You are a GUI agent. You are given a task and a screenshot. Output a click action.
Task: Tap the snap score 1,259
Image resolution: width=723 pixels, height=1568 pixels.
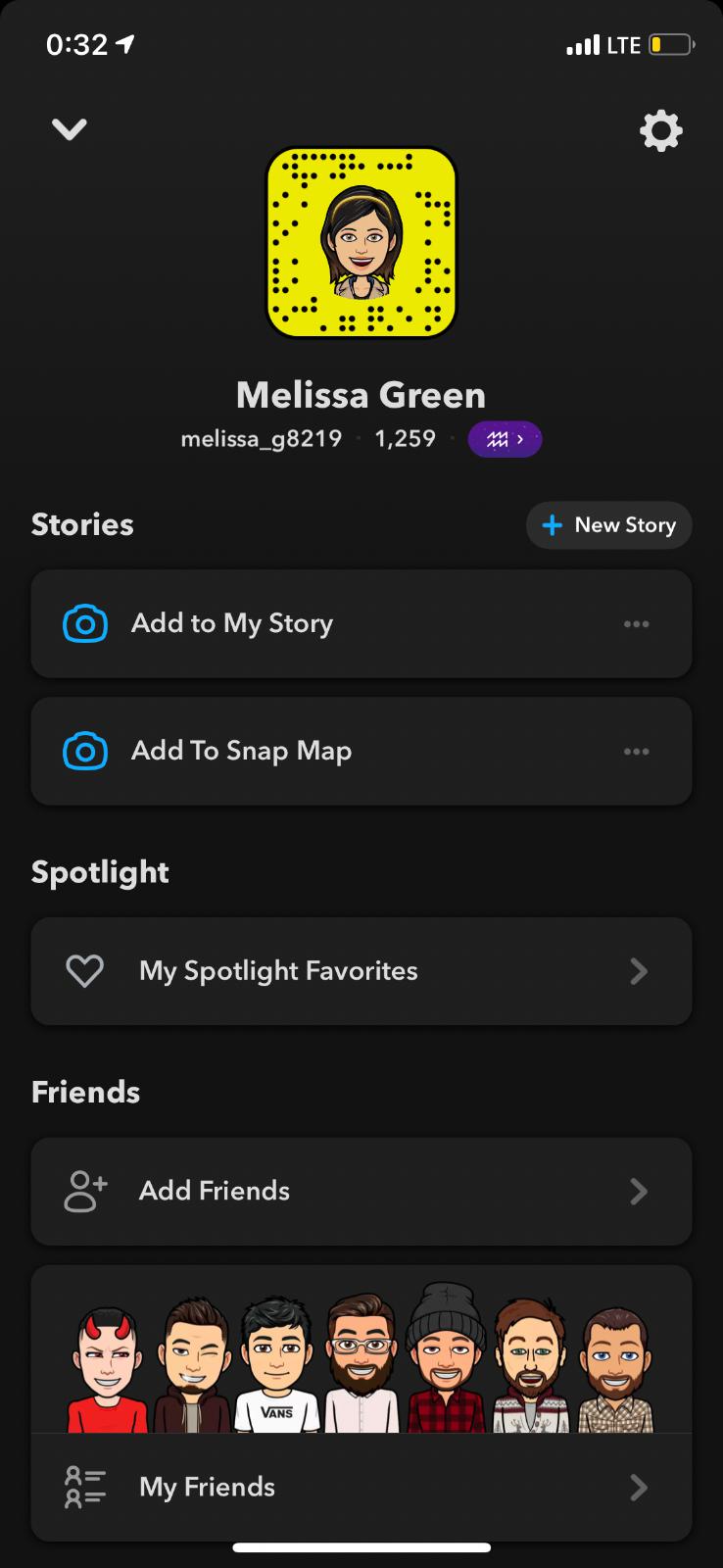pos(406,439)
